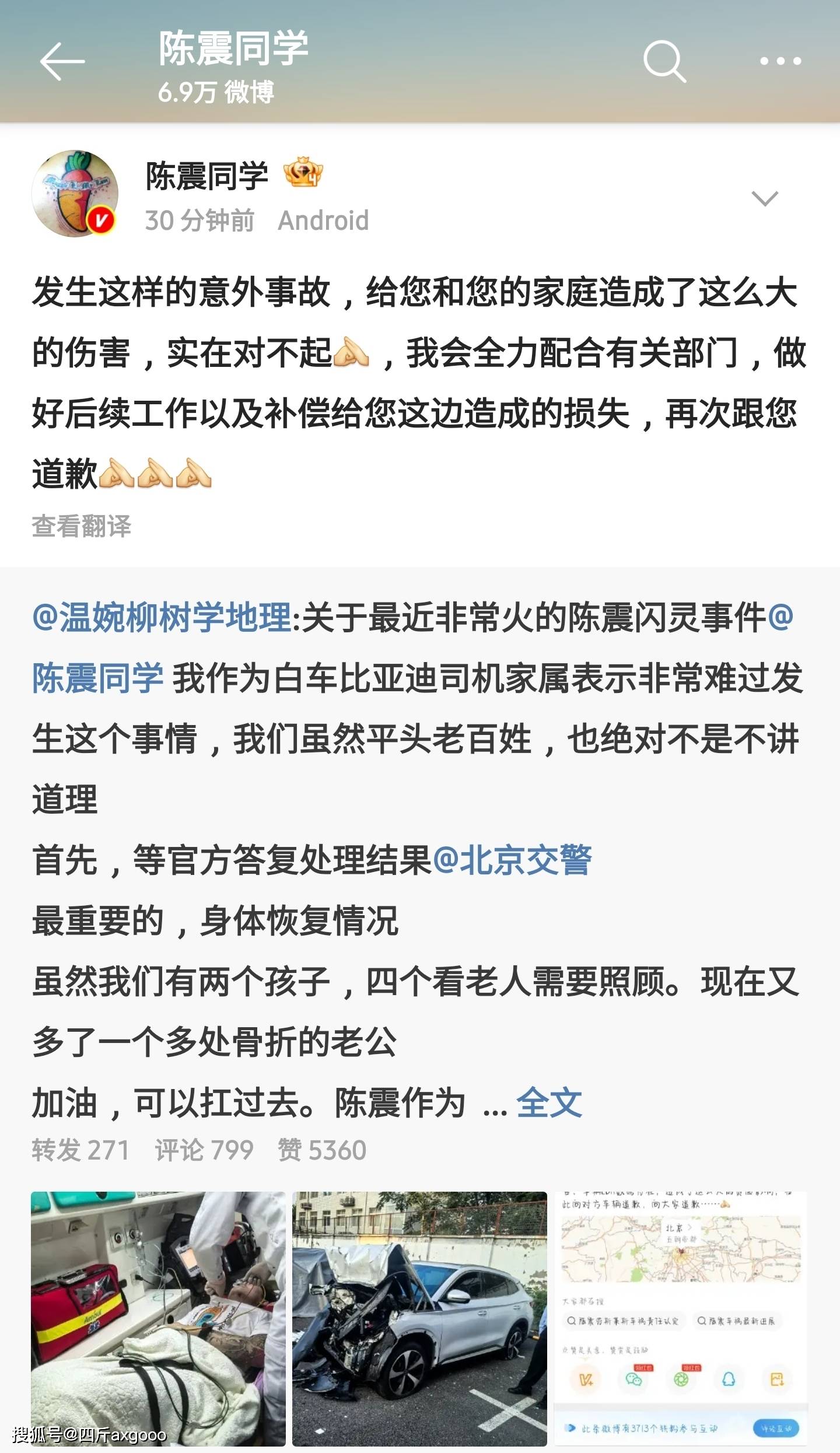Open the damaged white car photo
The height and width of the screenshot is (1453, 840).
(x=419, y=1318)
